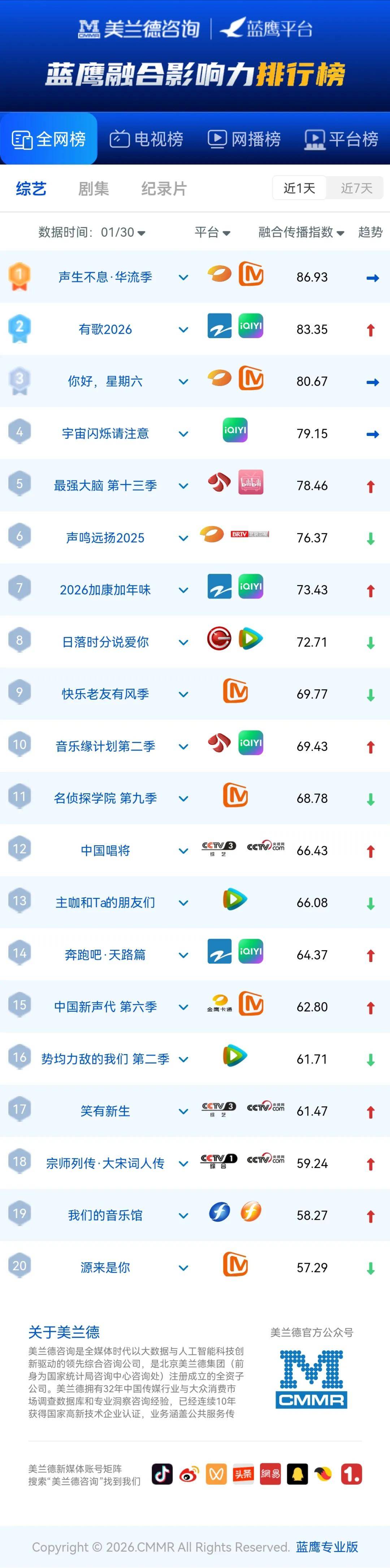Select the 纪录片 category

[164, 189]
